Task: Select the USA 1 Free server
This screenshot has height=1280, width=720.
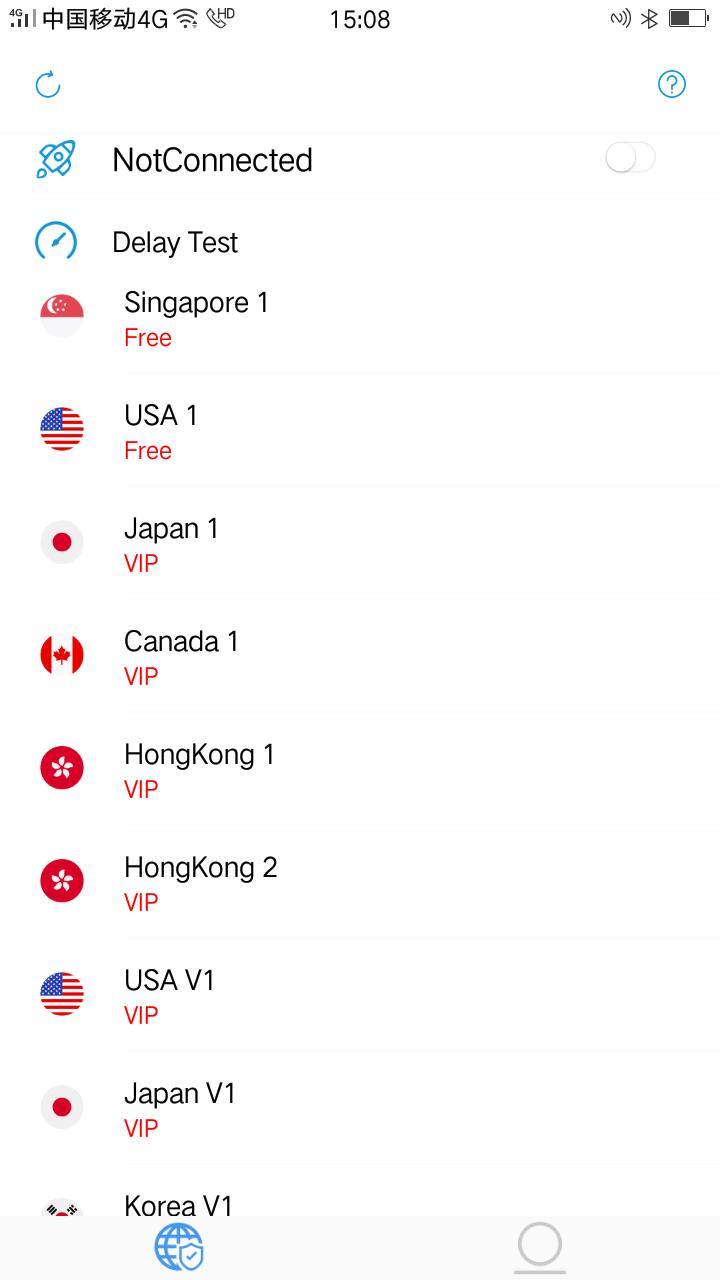Action: tap(300, 430)
